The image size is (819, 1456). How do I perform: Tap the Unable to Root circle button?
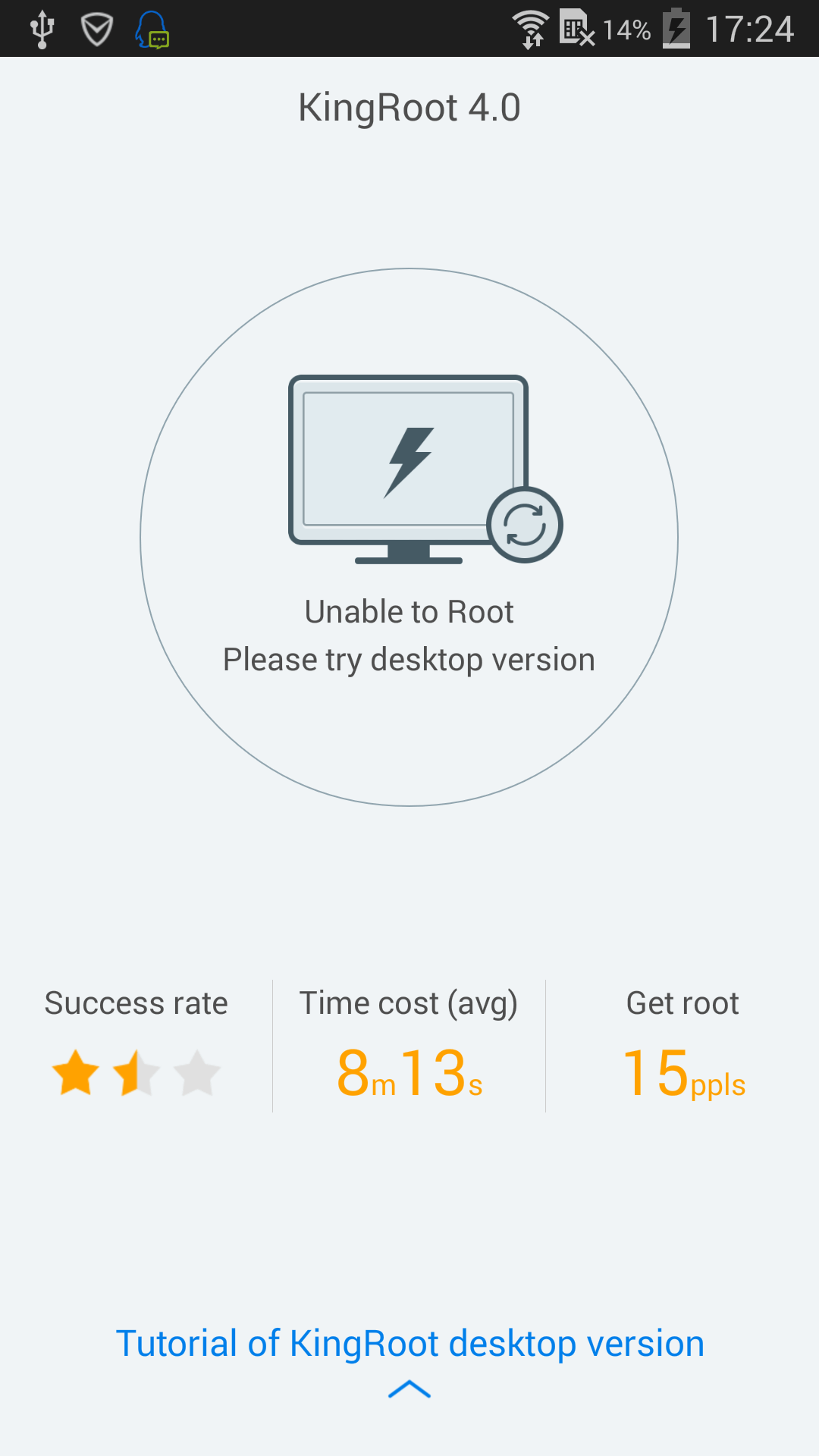(x=409, y=537)
